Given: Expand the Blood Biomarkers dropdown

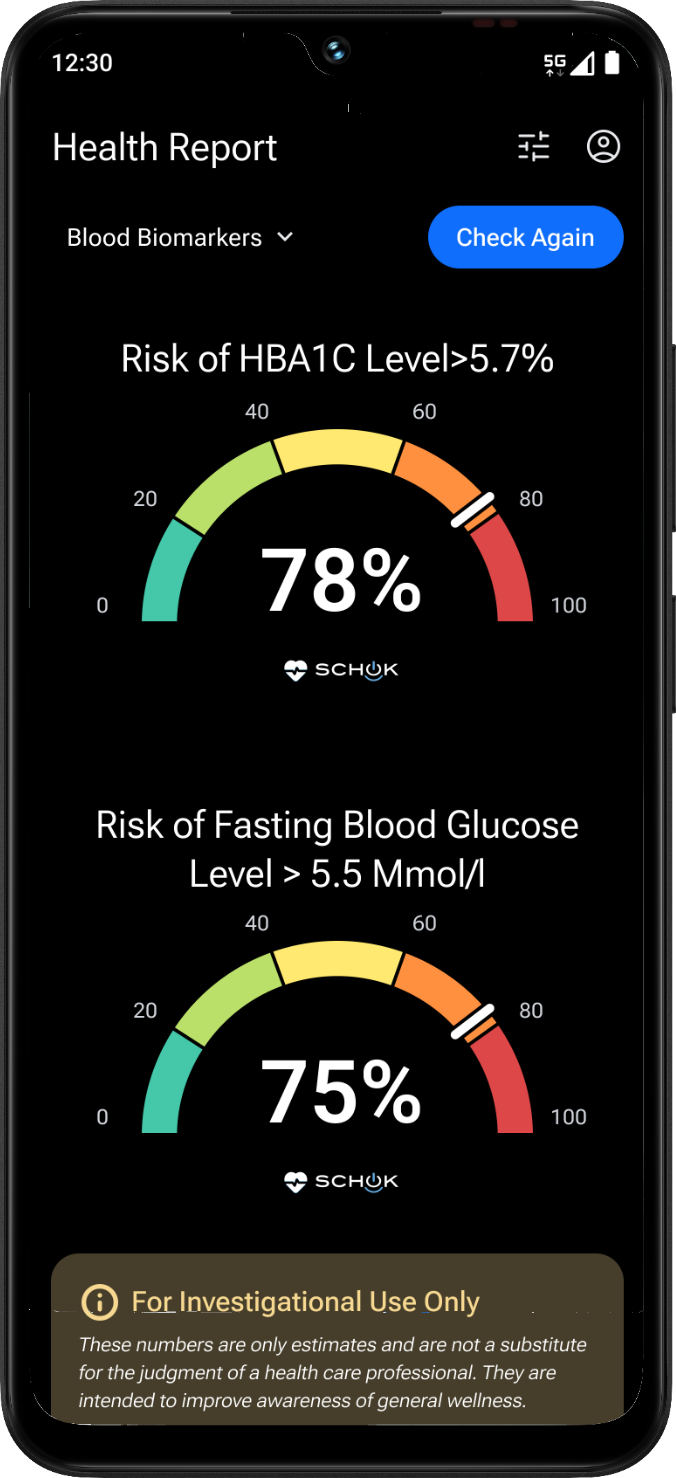Looking at the screenshot, I should pyautogui.click(x=180, y=238).
